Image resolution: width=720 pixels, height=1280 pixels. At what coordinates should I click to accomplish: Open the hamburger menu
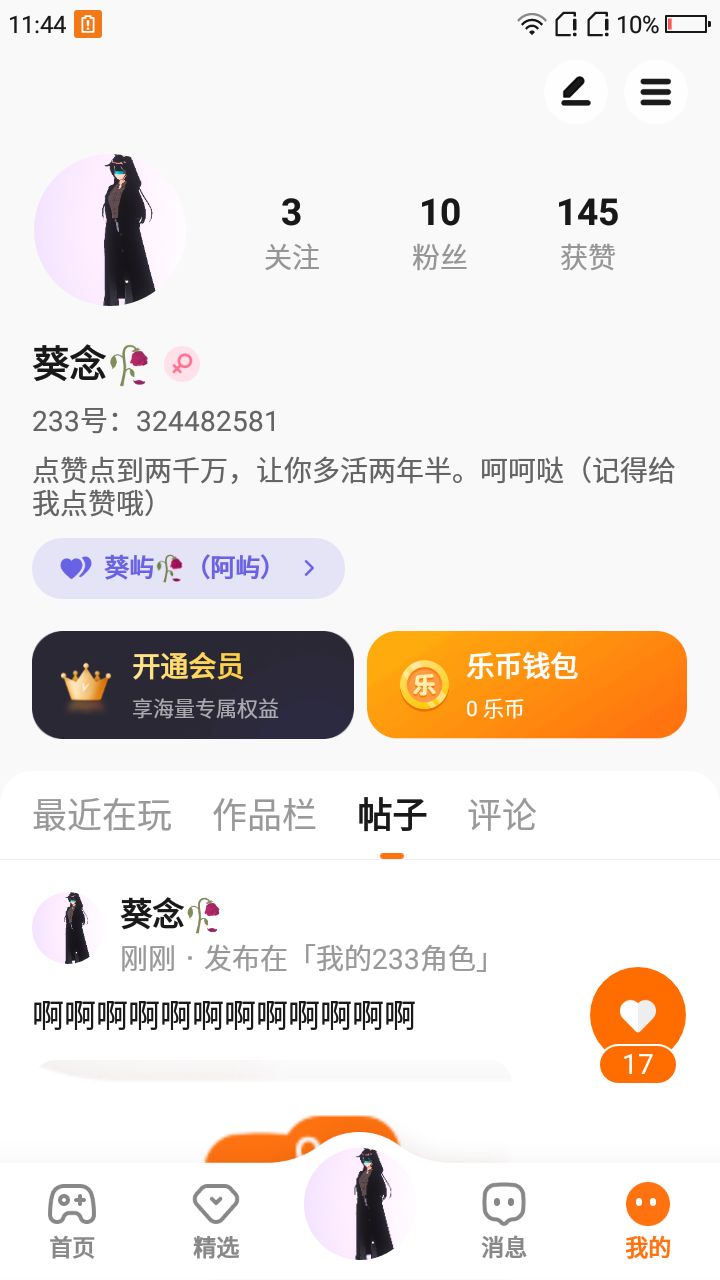655,92
